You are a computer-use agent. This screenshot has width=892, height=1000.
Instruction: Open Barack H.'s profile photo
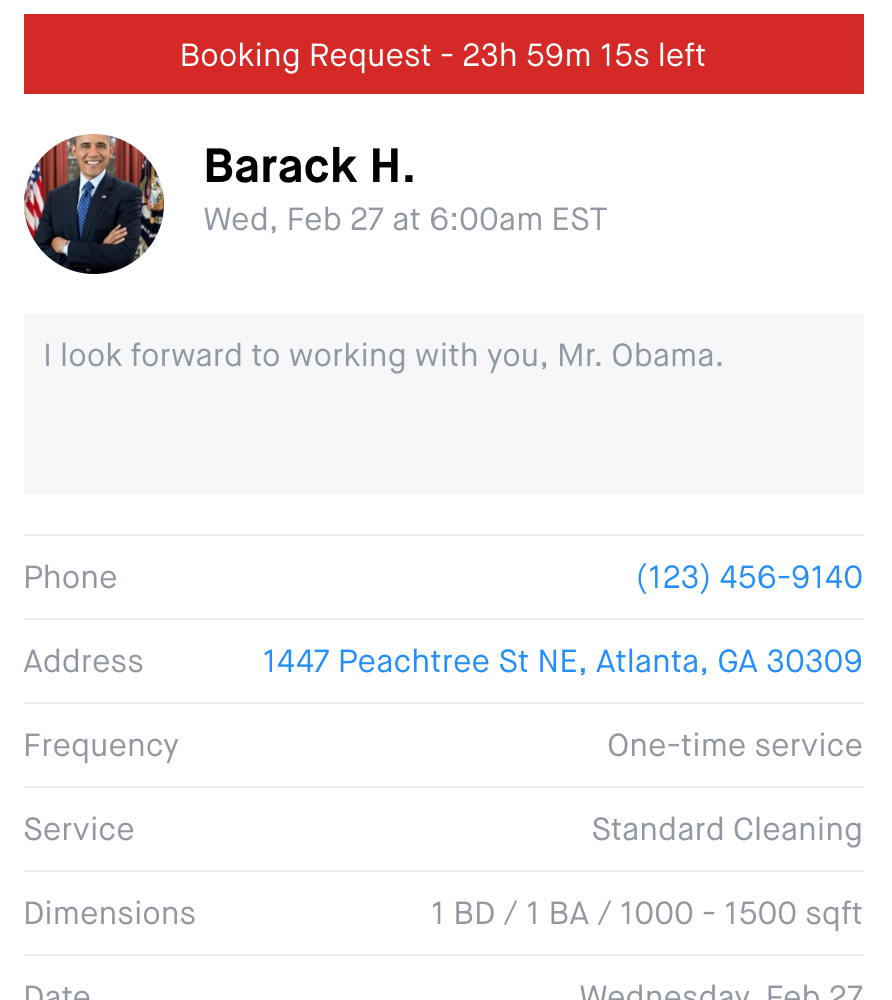(94, 204)
